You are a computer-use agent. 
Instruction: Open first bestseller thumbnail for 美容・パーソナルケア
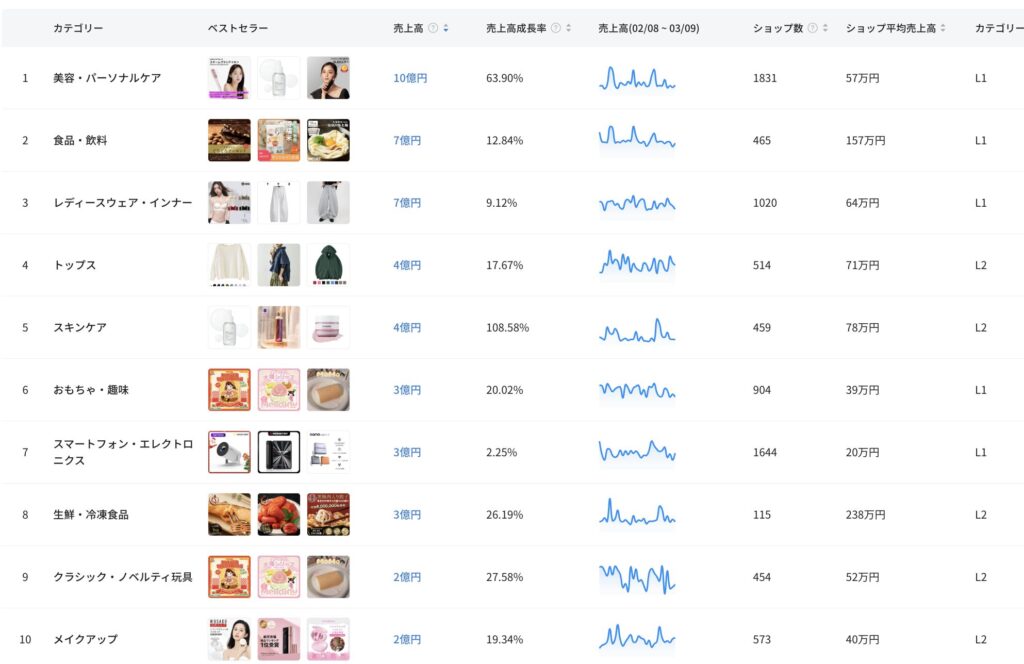pos(229,78)
